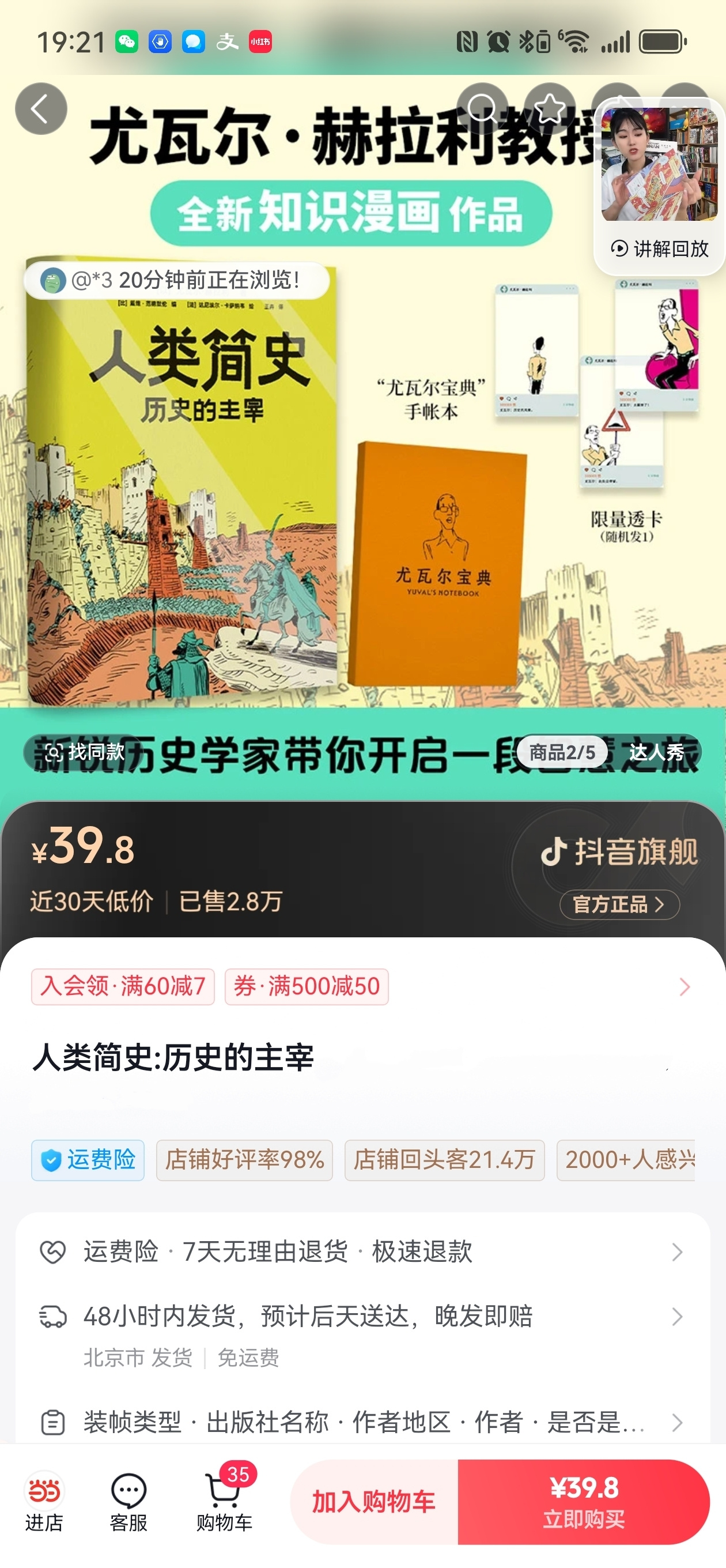The image size is (726, 1568).
Task: Switch to the 达人秀 tab
Action: pyautogui.click(x=656, y=752)
